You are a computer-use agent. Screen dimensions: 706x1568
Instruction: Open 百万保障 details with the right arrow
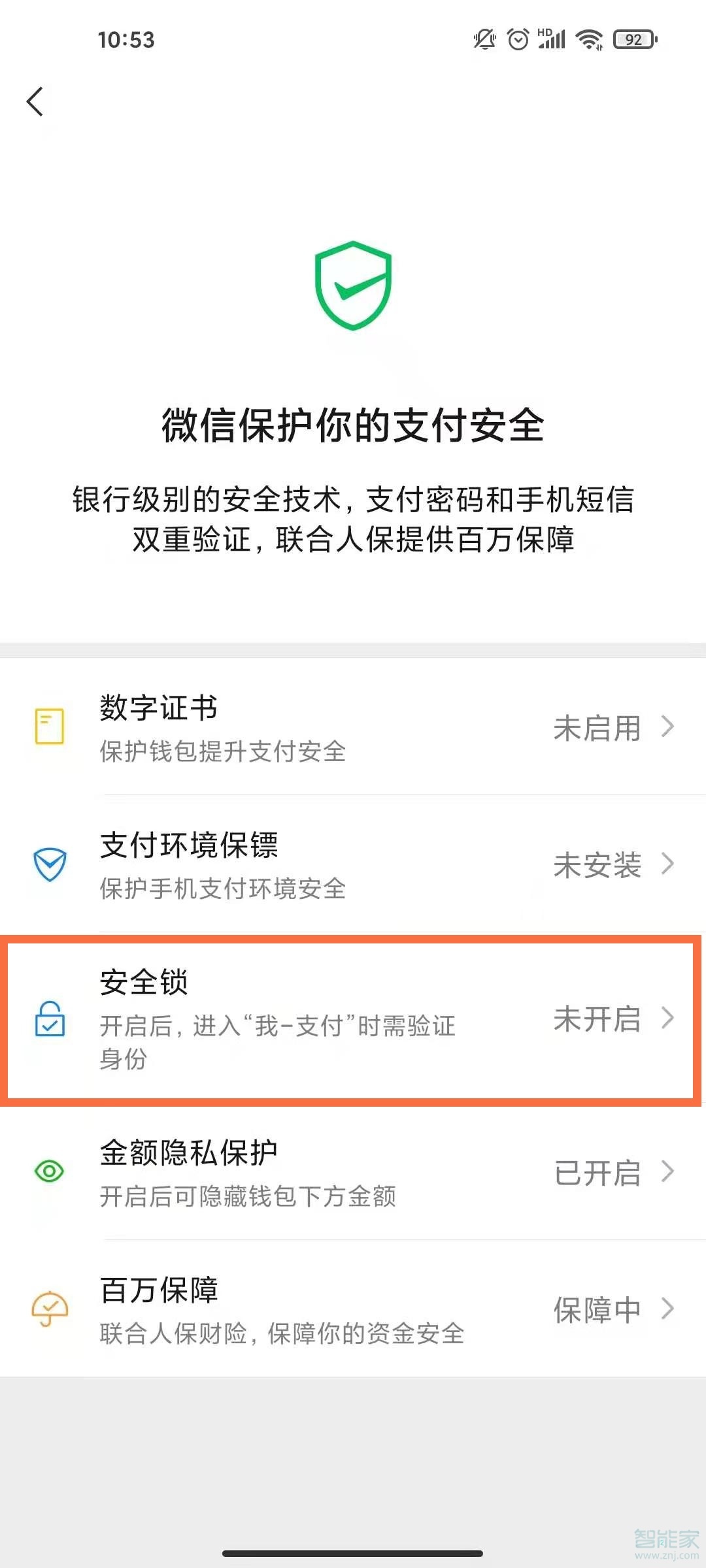click(667, 1309)
